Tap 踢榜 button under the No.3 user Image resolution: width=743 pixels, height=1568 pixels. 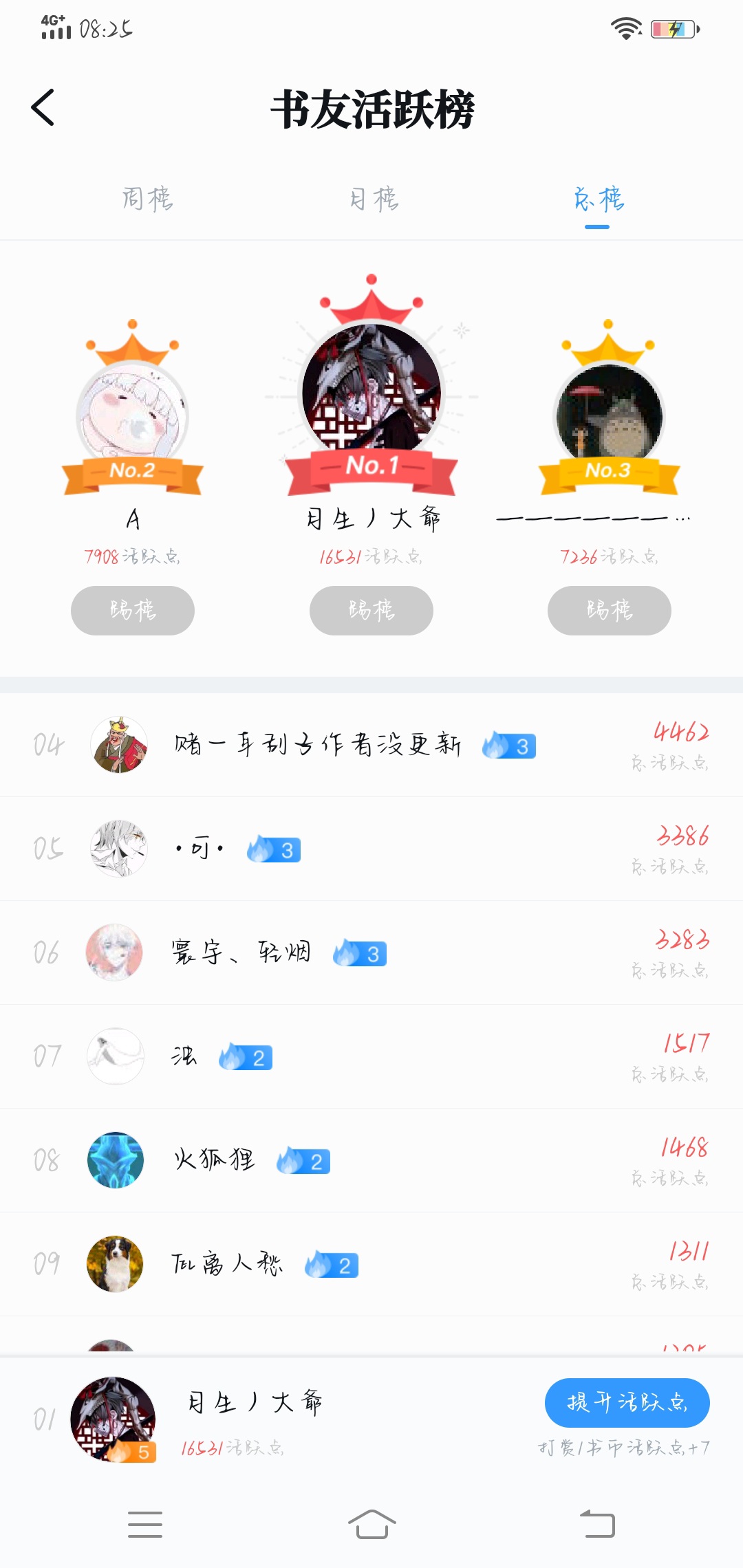(610, 610)
